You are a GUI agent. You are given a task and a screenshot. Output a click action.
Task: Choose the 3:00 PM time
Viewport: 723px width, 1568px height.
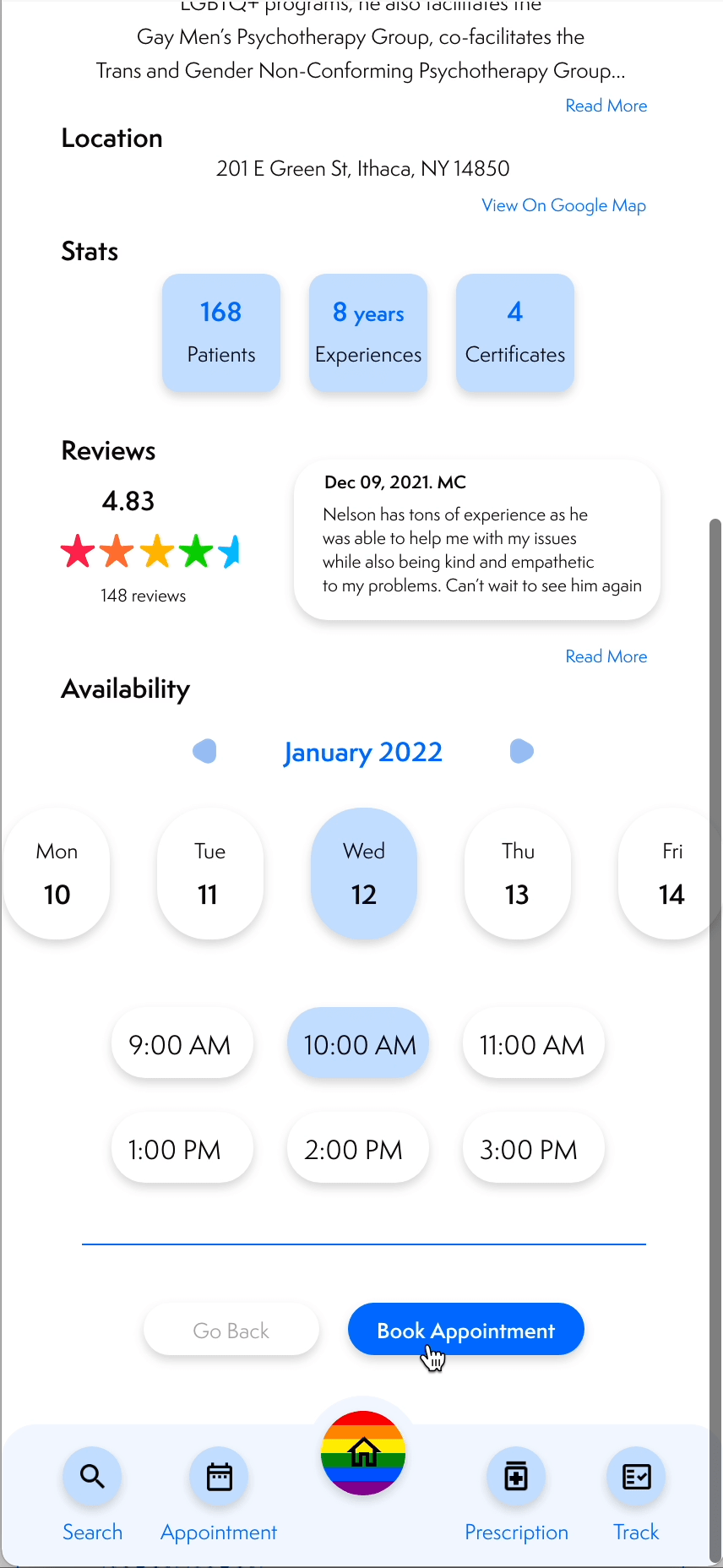point(533,1149)
